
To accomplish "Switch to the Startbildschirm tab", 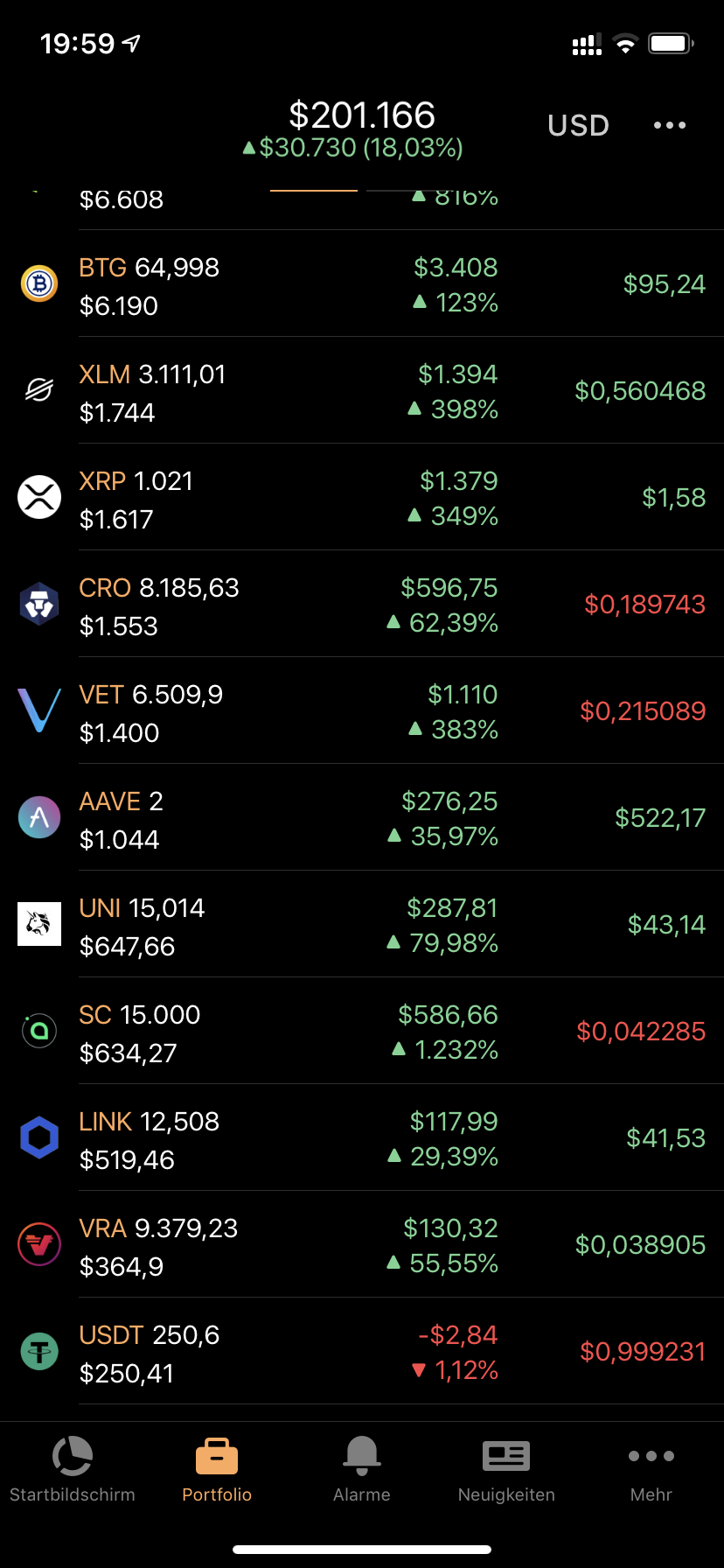I will [x=73, y=1469].
